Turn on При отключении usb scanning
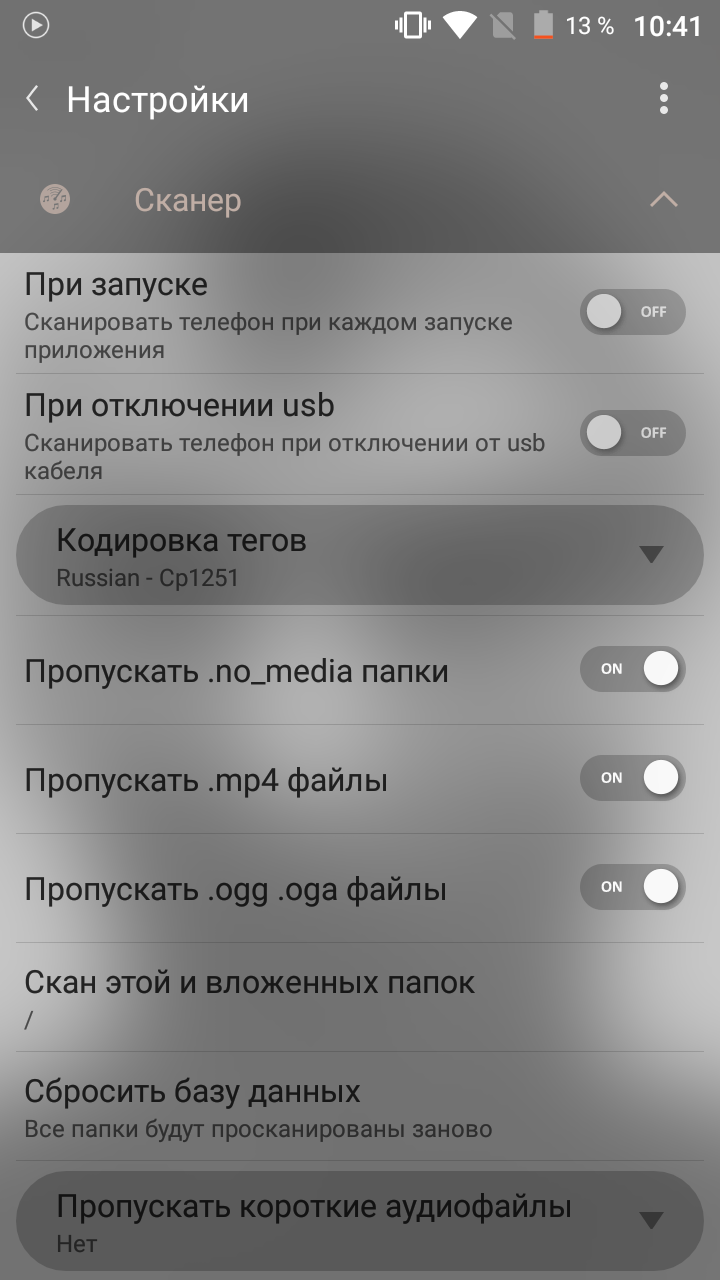720x1280 pixels. click(x=632, y=433)
